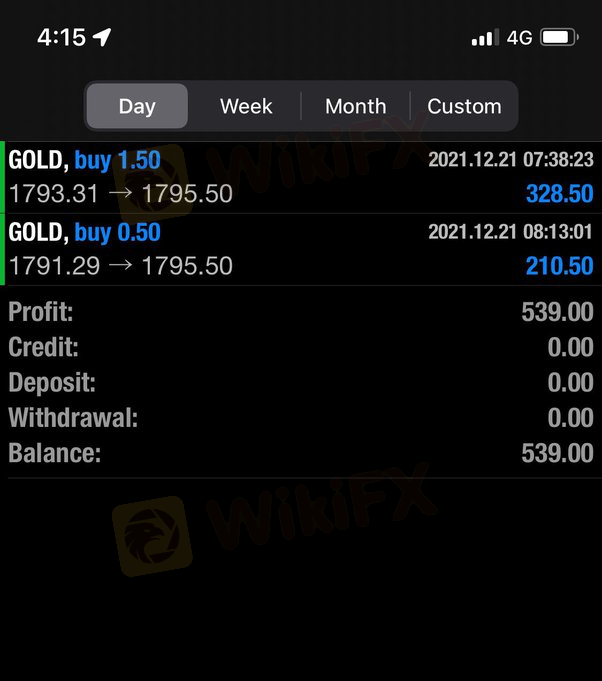Switch to the Week period
This screenshot has width=602, height=681.
click(246, 106)
